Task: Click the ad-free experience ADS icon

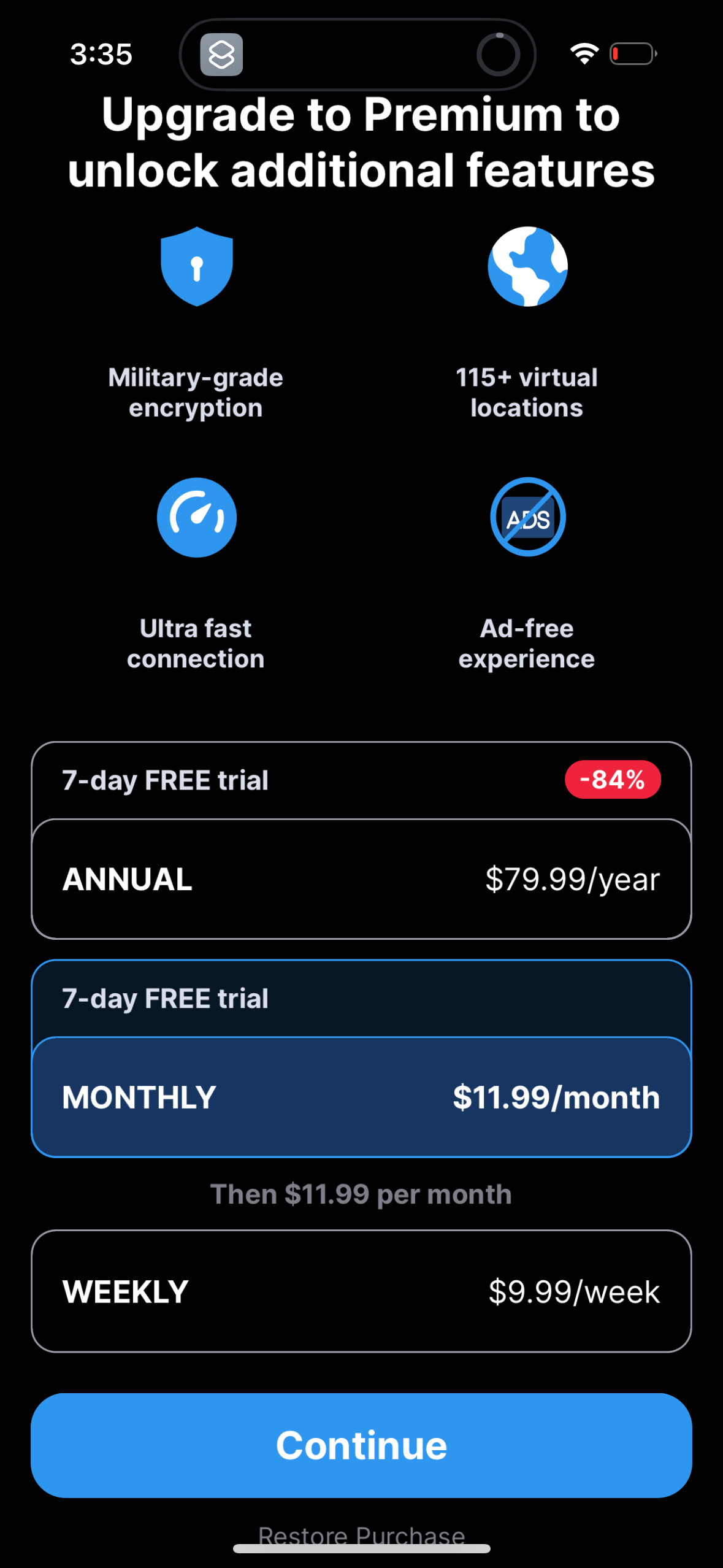Action: point(527,517)
